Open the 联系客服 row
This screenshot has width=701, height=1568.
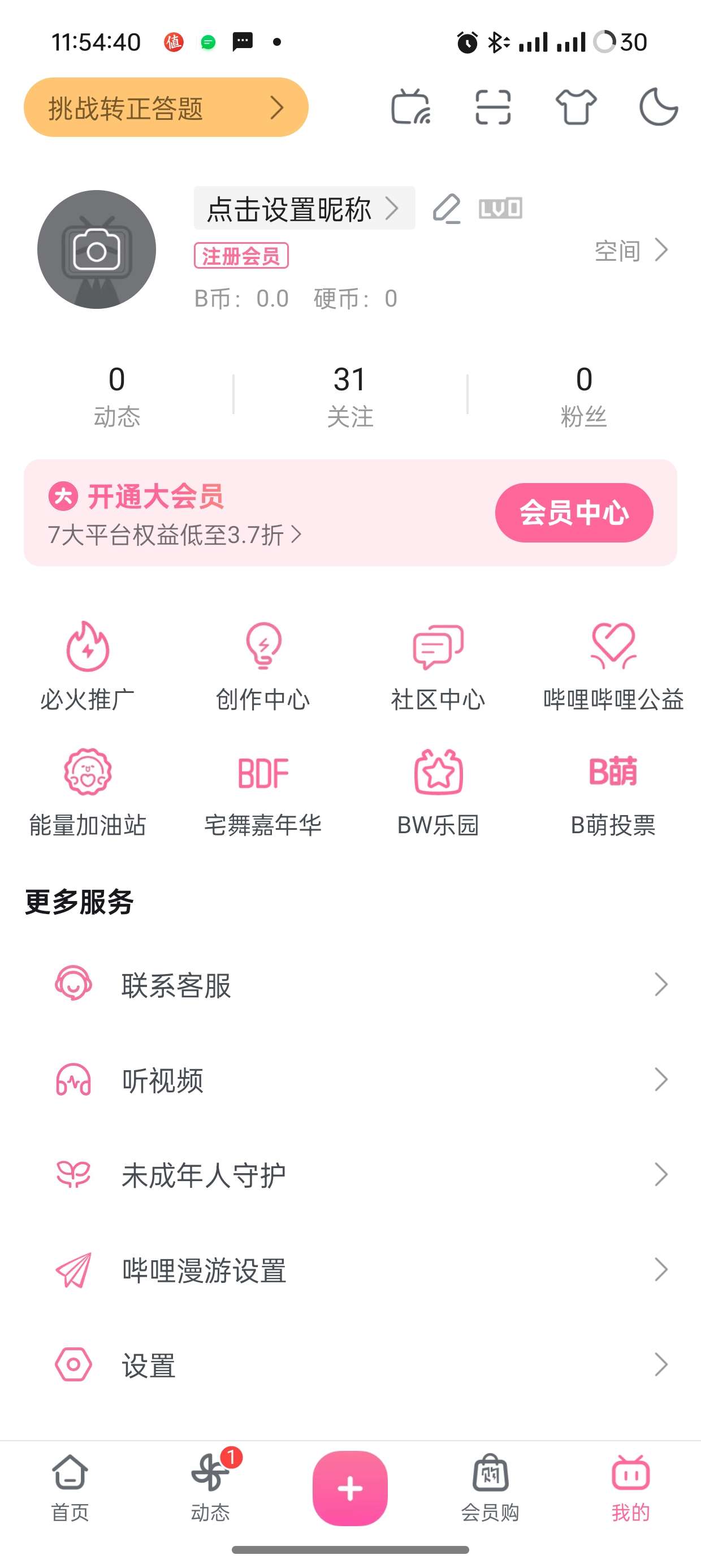click(x=350, y=985)
